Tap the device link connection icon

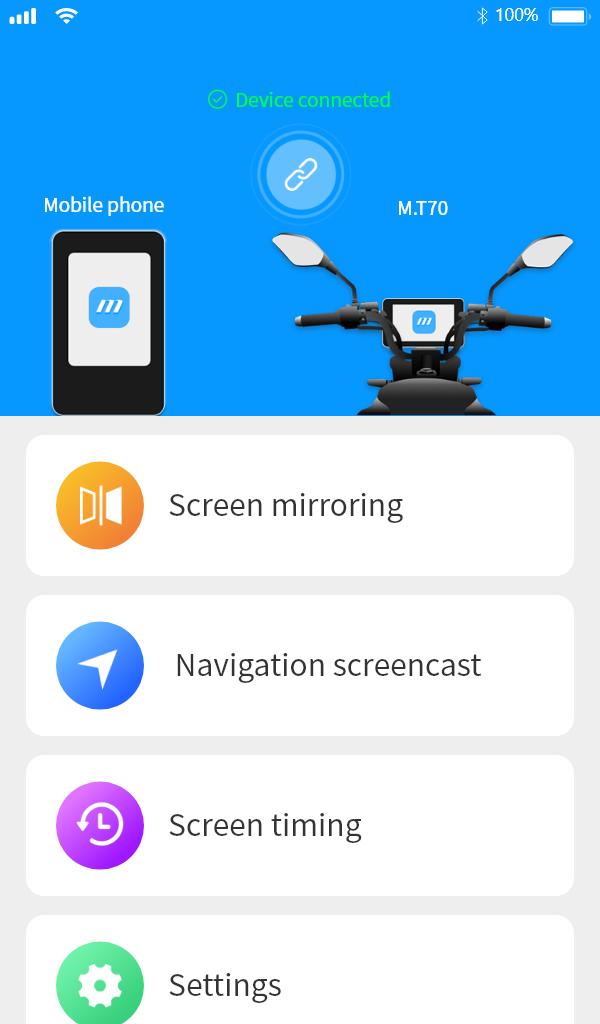coord(300,174)
